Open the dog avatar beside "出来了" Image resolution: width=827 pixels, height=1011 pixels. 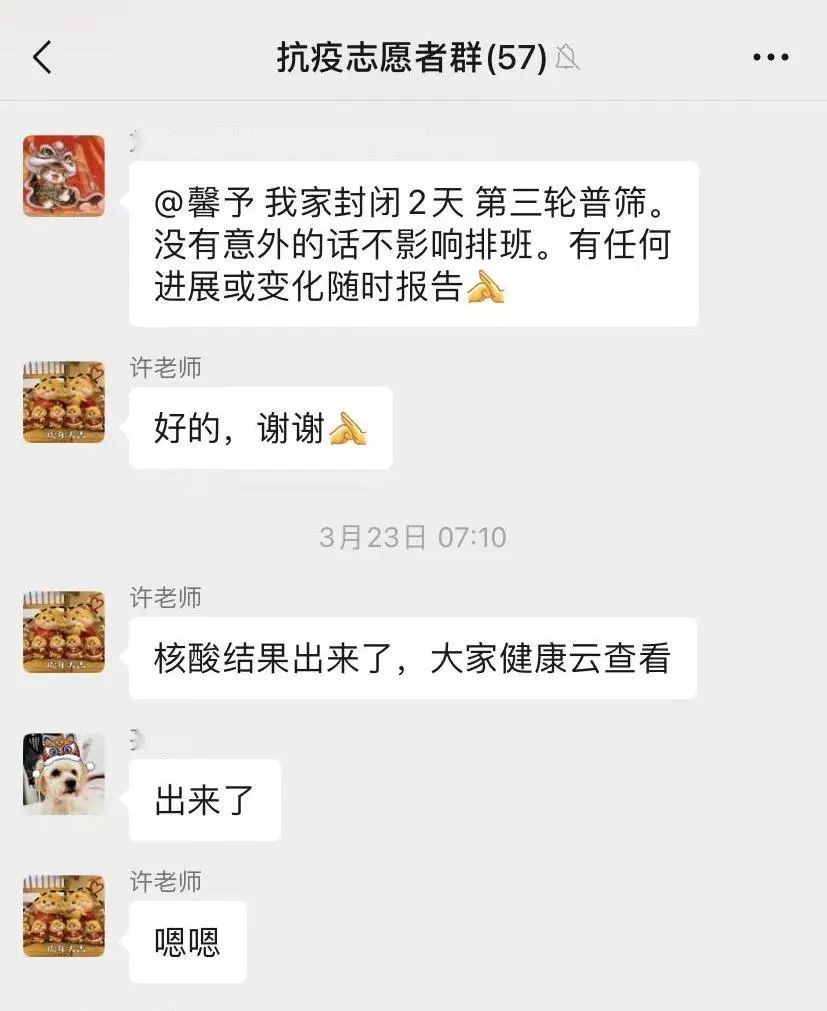coord(64,774)
